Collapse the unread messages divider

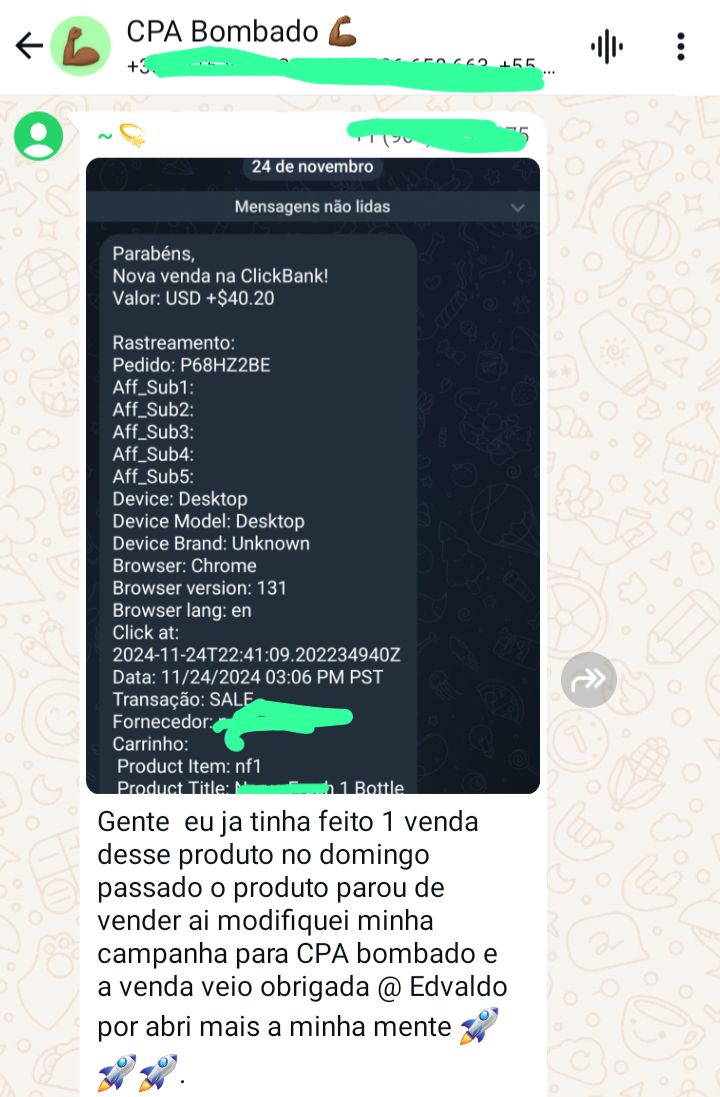pyautogui.click(x=312, y=207)
